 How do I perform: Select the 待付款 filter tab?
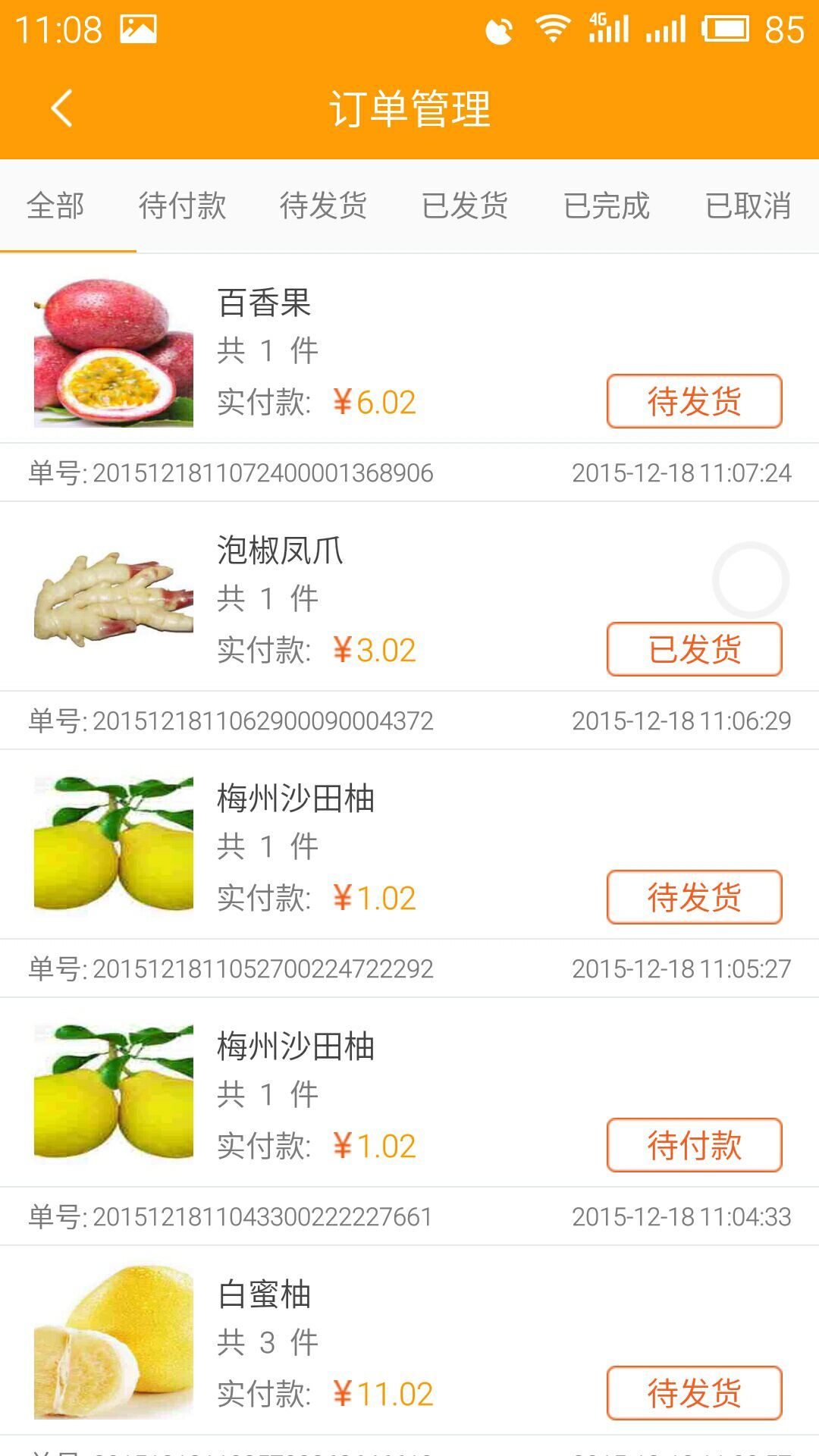pos(182,206)
